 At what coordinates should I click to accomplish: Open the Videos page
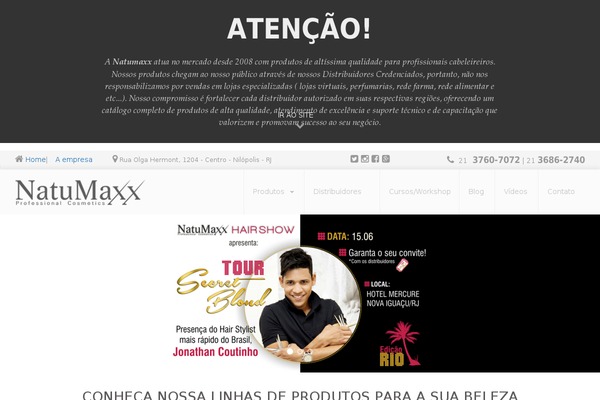coord(515,191)
